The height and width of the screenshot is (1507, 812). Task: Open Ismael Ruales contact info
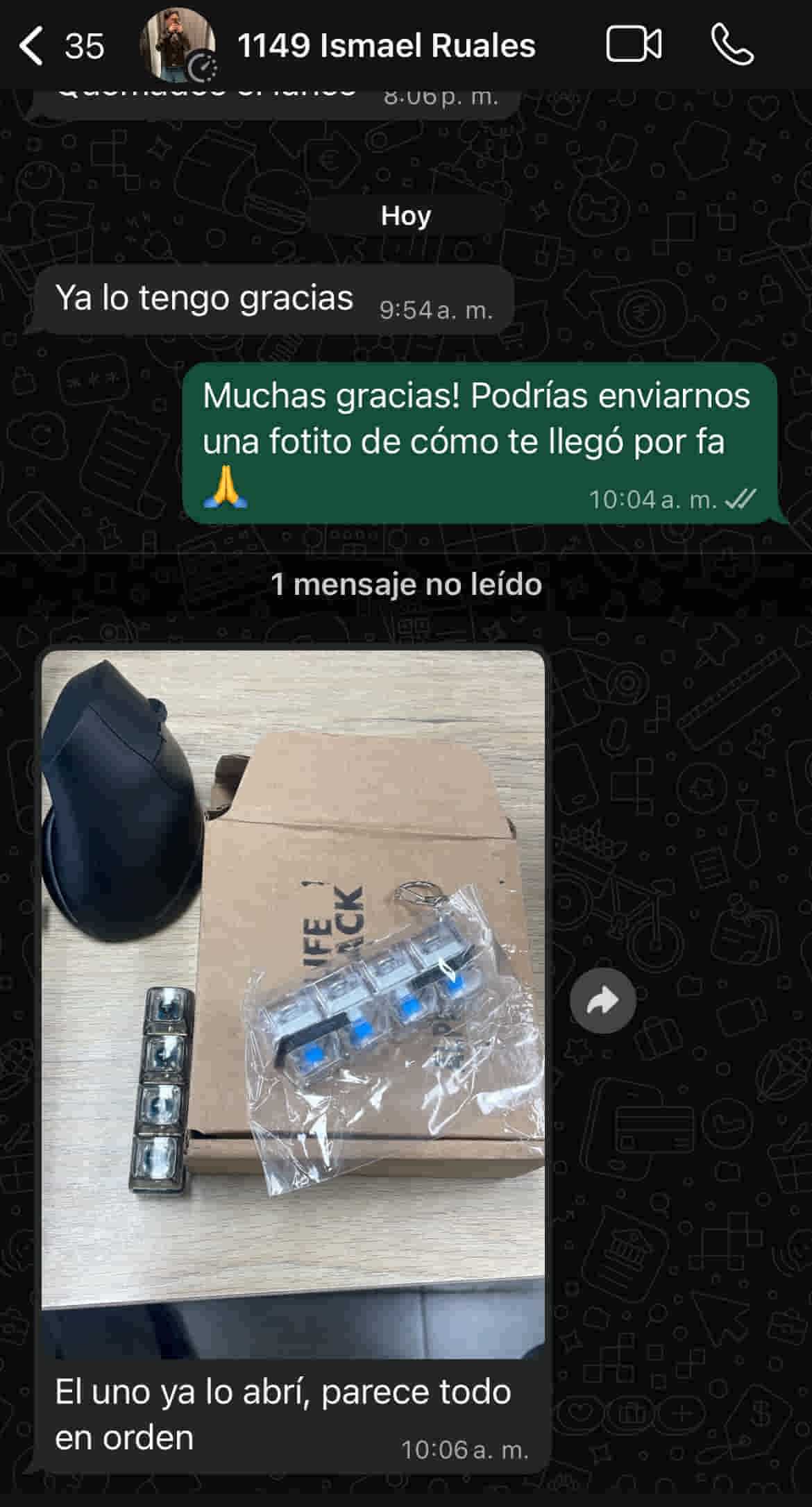pos(386,47)
